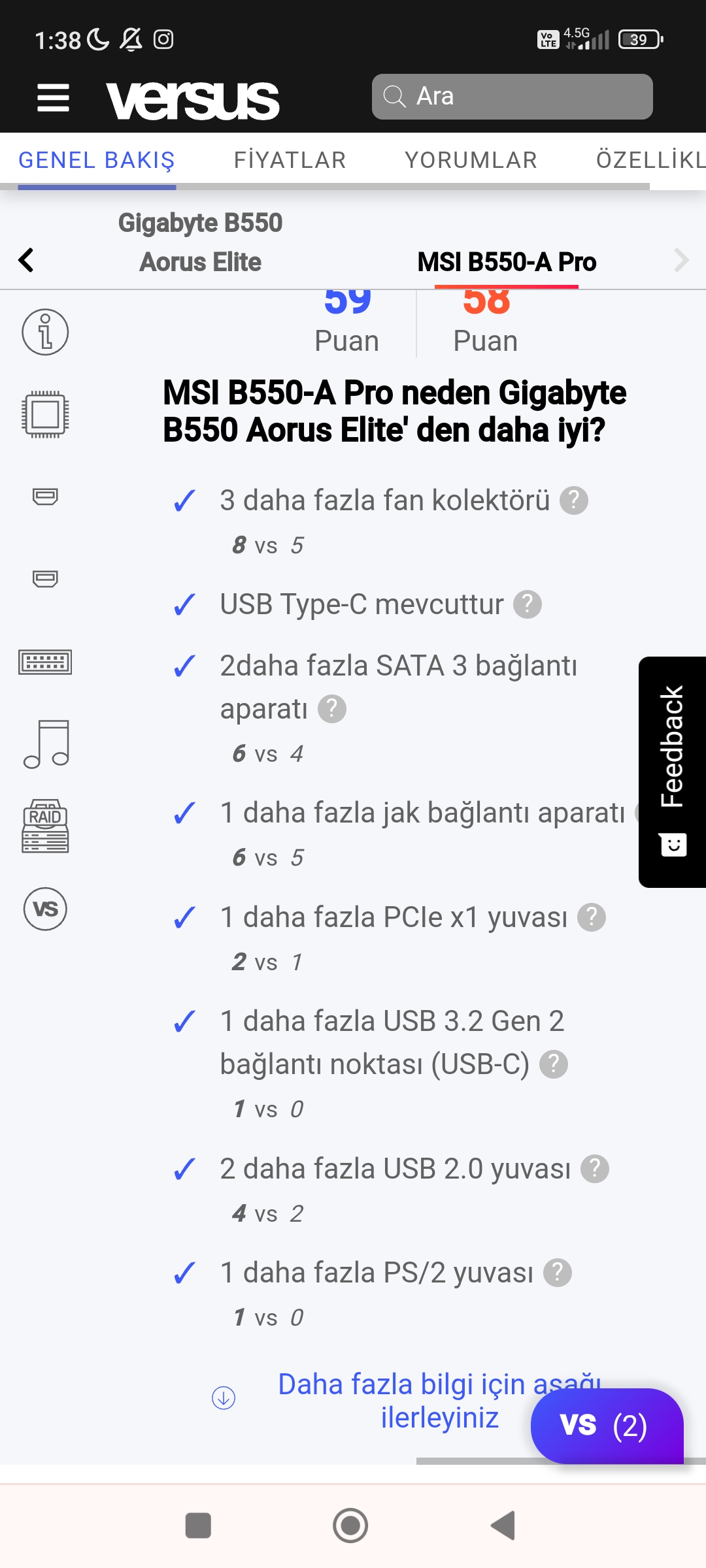Open the hamburger menu
The image size is (706, 1568).
(53, 98)
